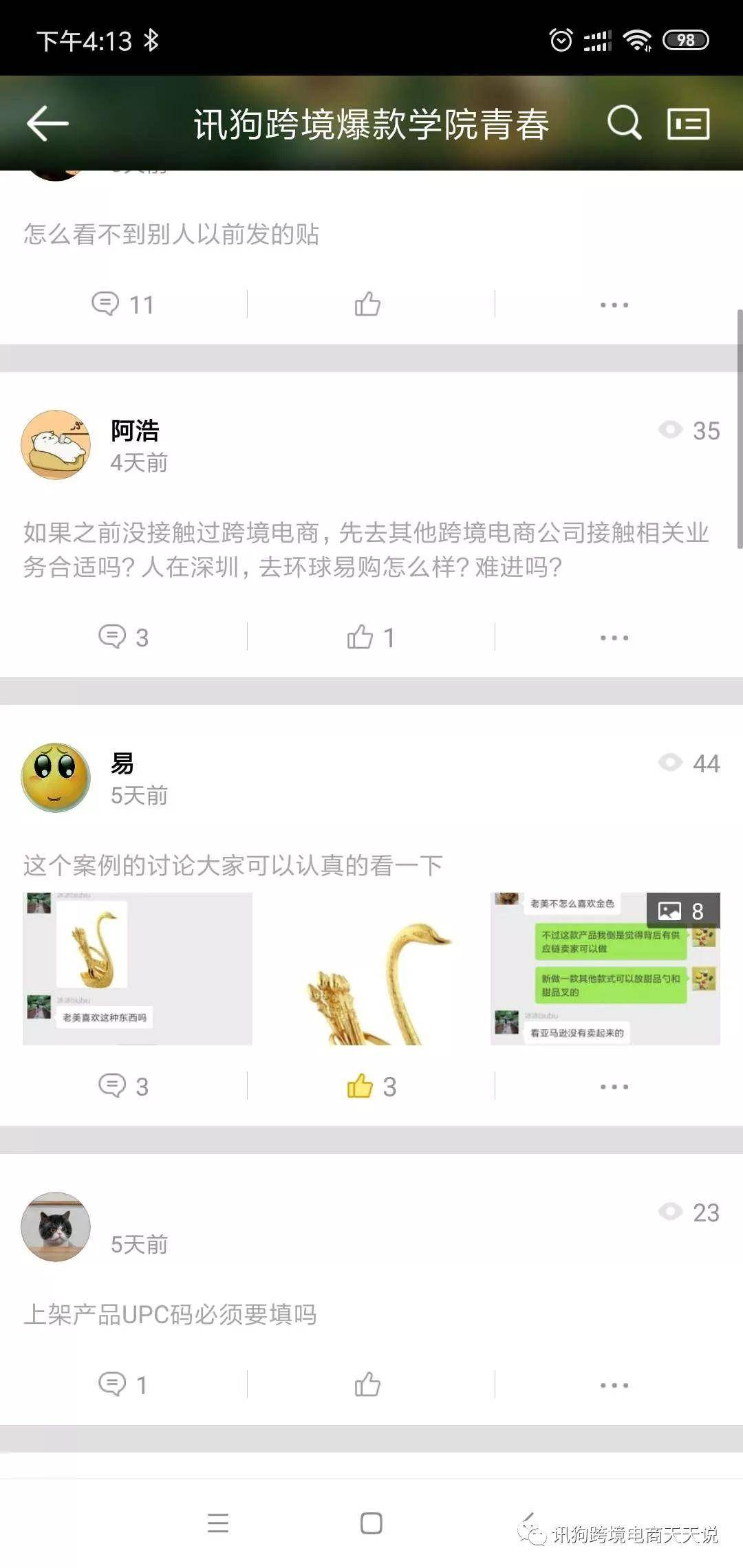The height and width of the screenshot is (1568, 743).
Task: Open more options on 易's post
Action: pyautogui.click(x=614, y=1086)
